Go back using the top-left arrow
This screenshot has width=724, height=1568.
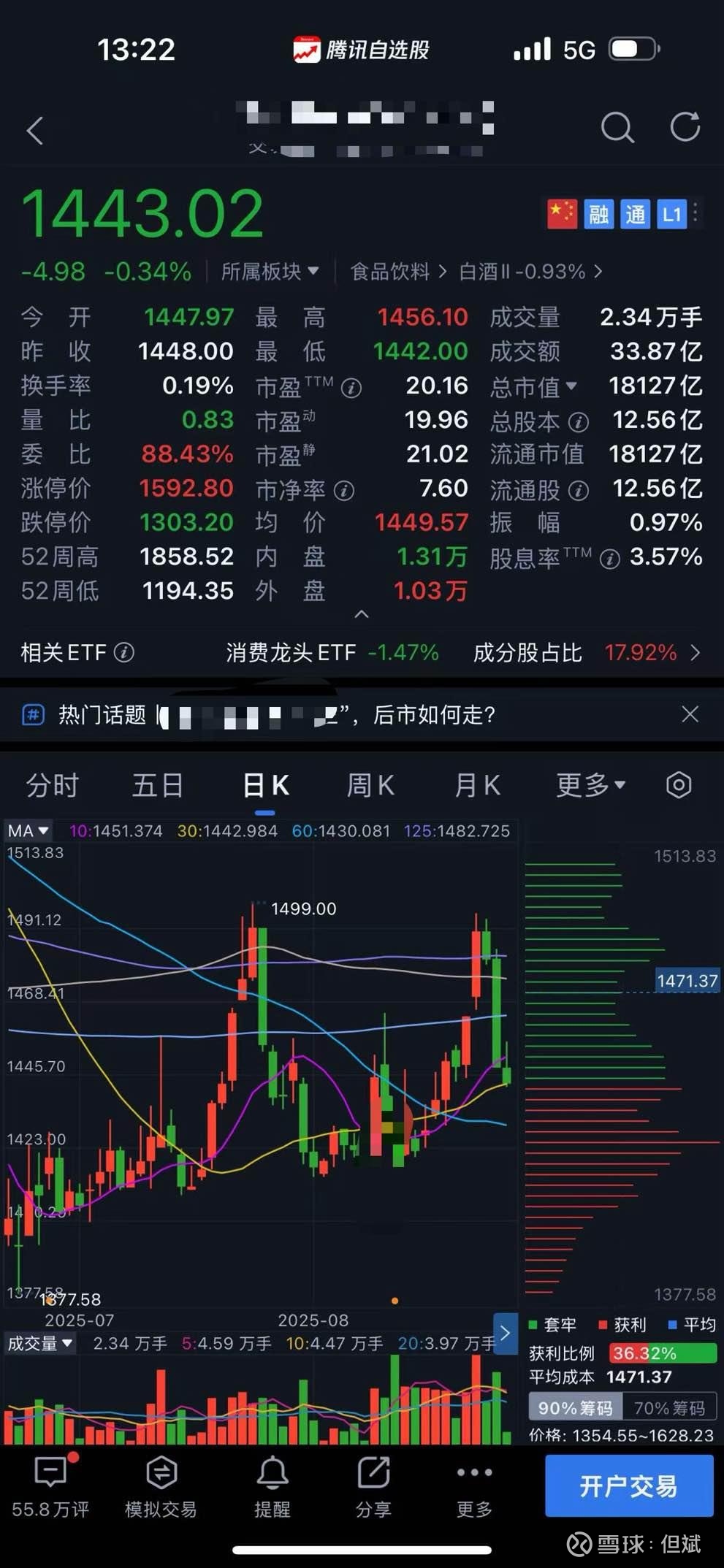click(35, 131)
